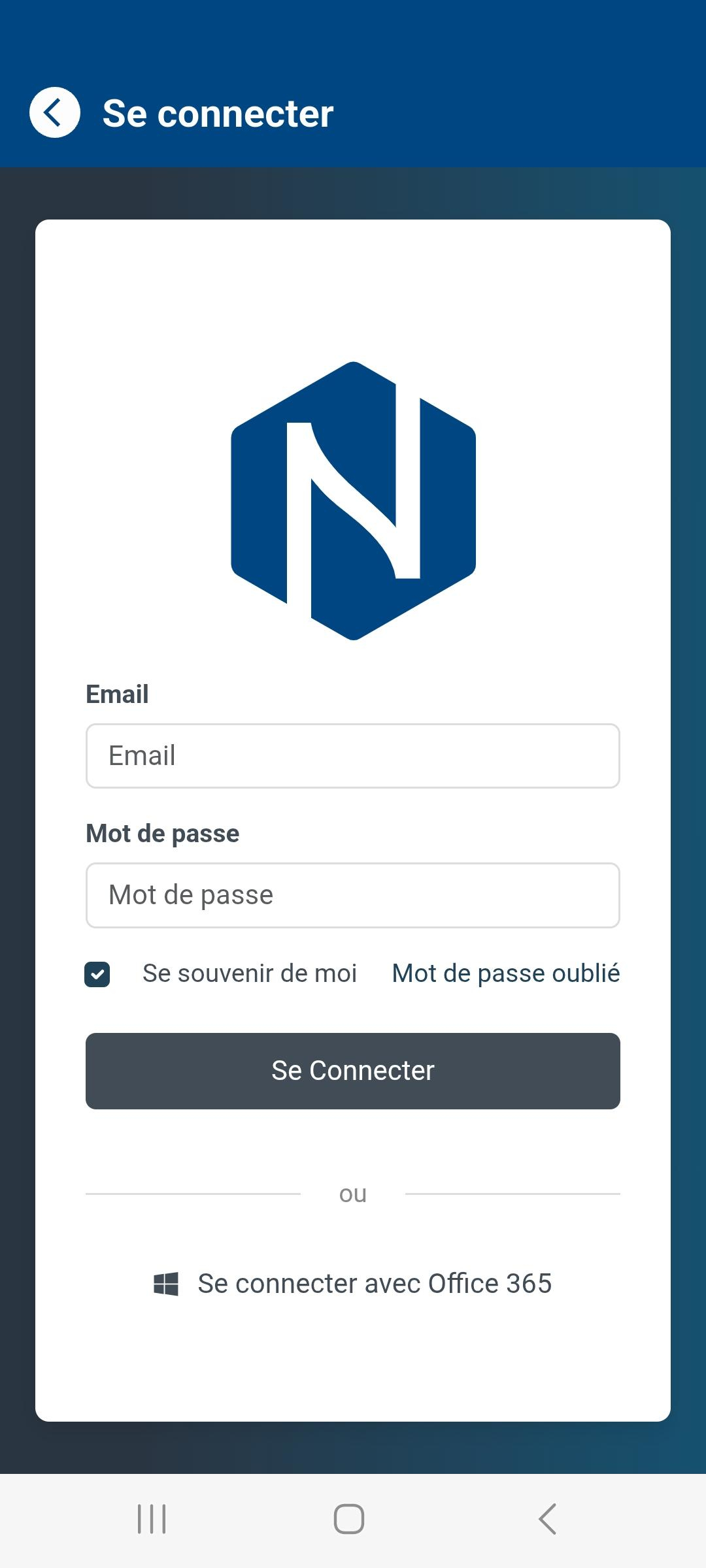706x1568 pixels.
Task: Open Mot de passe oublié link
Action: tap(505, 973)
